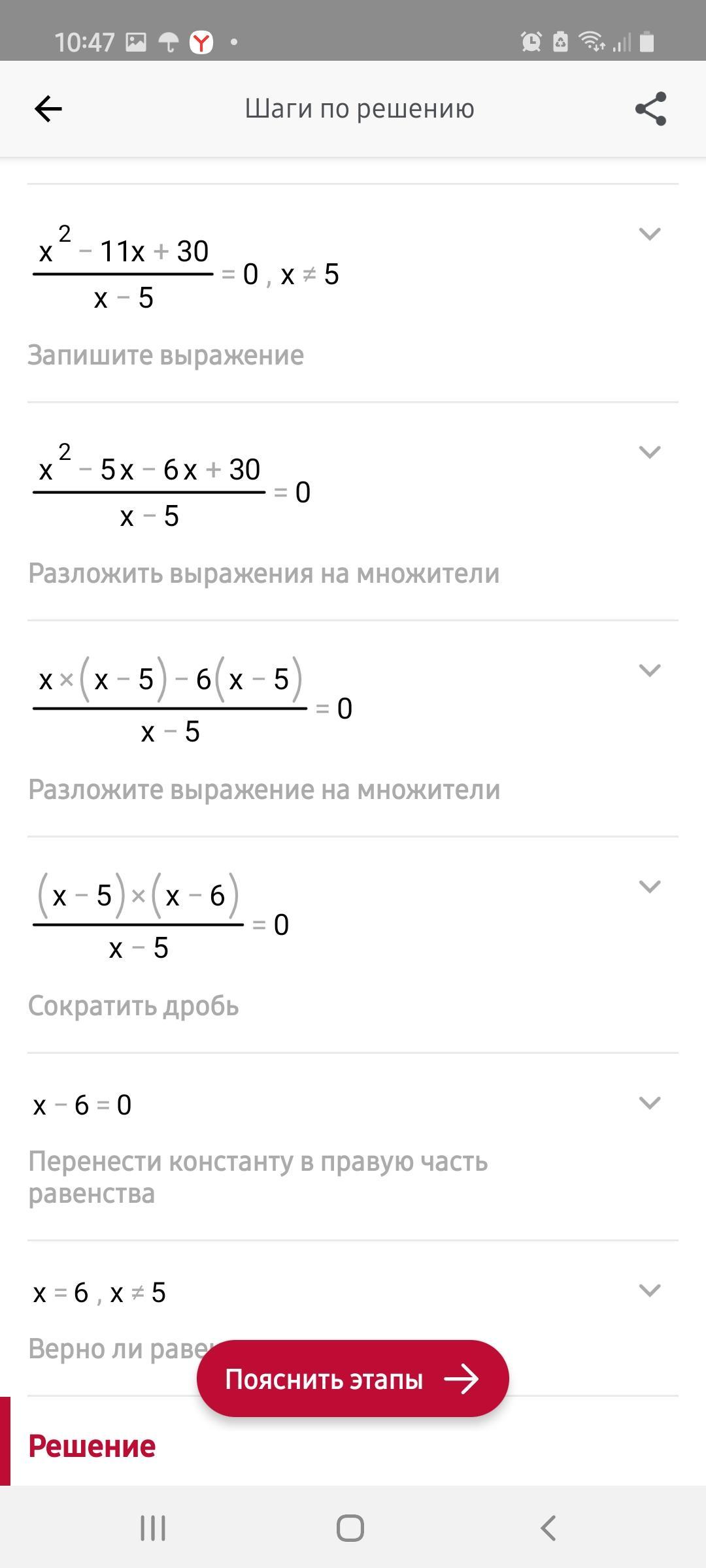The width and height of the screenshot is (706, 1568).
Task: Open recent apps from navigation bar
Action: click(x=153, y=1528)
